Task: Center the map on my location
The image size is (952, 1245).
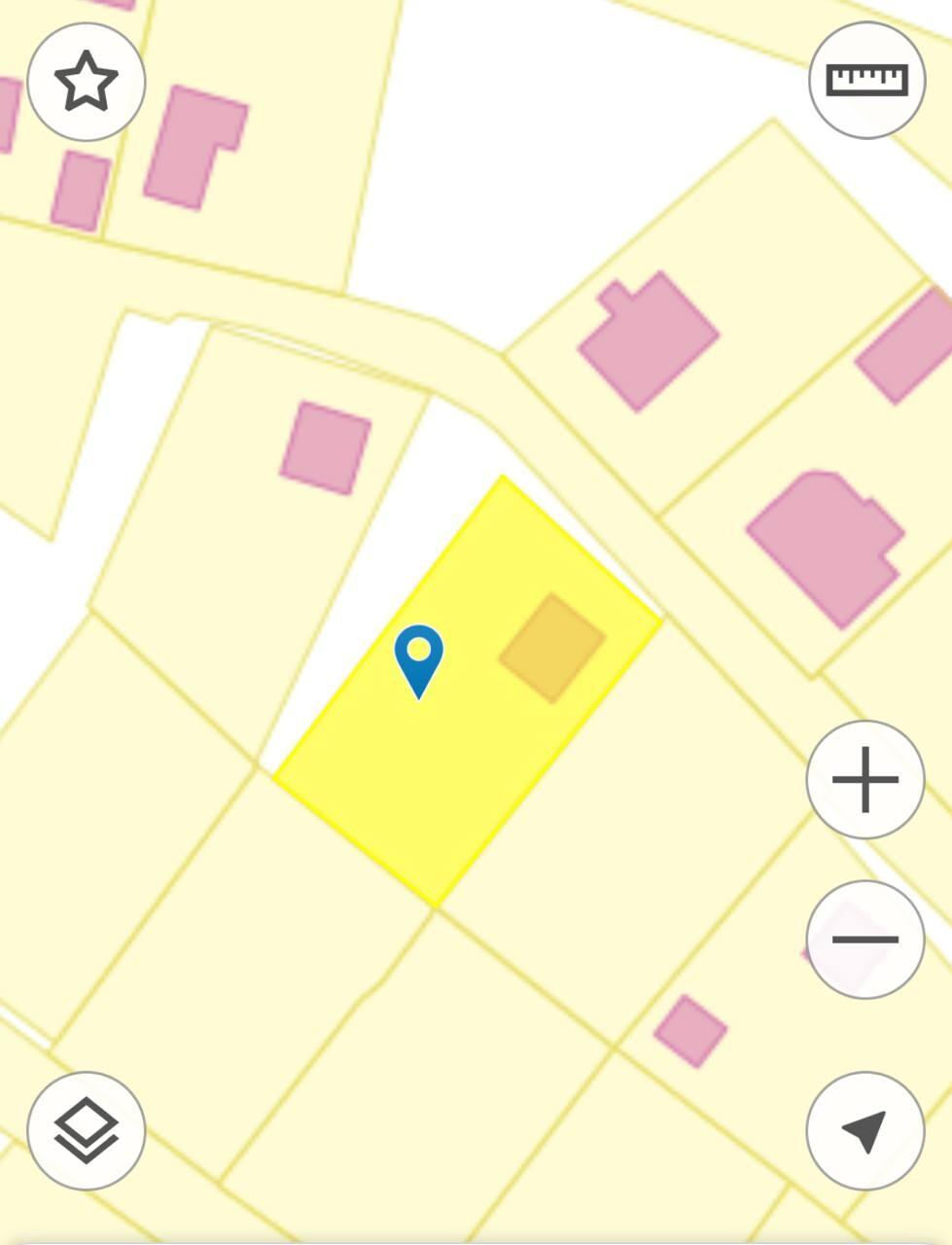Action: coord(864,1130)
